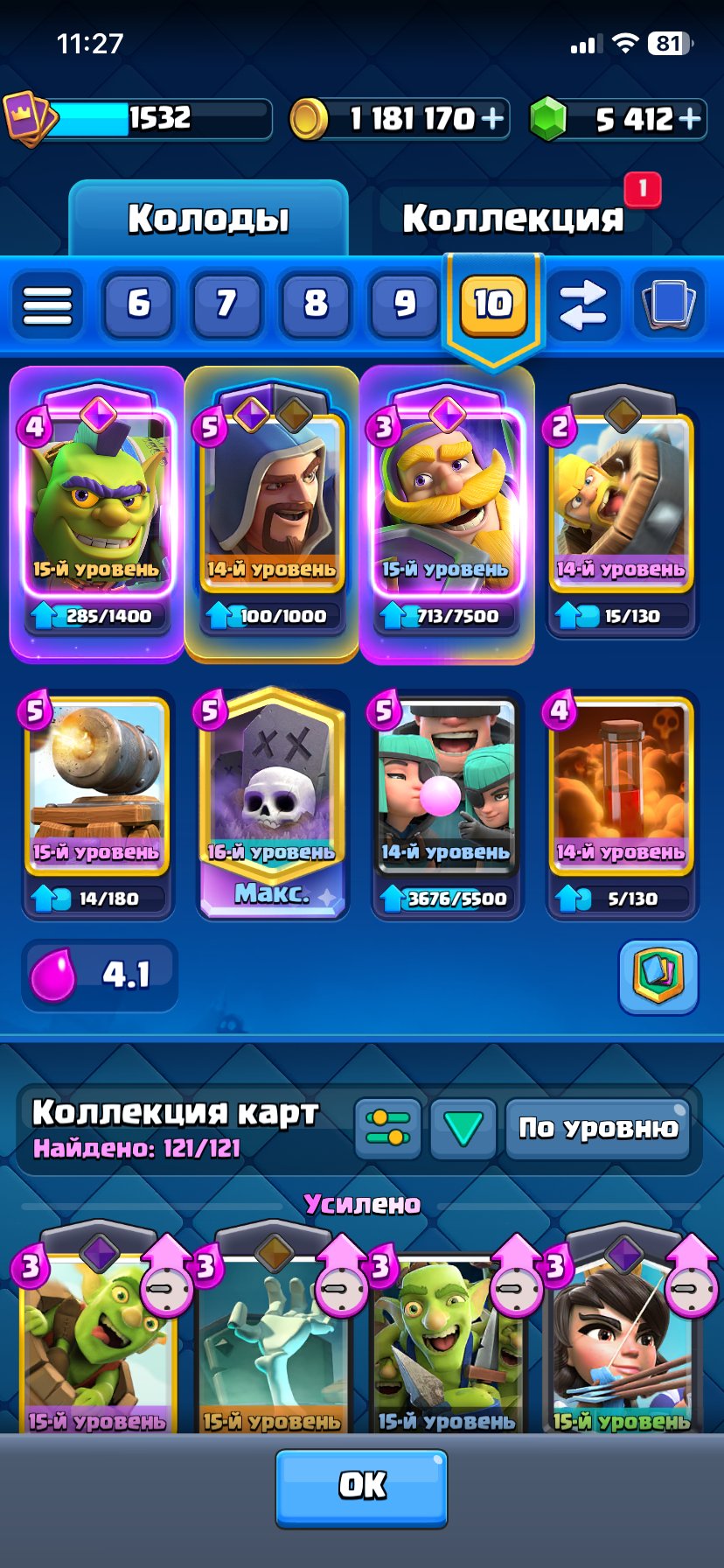Switch to the Коллекция tab
This screenshot has width=724, height=1568.
513,218
